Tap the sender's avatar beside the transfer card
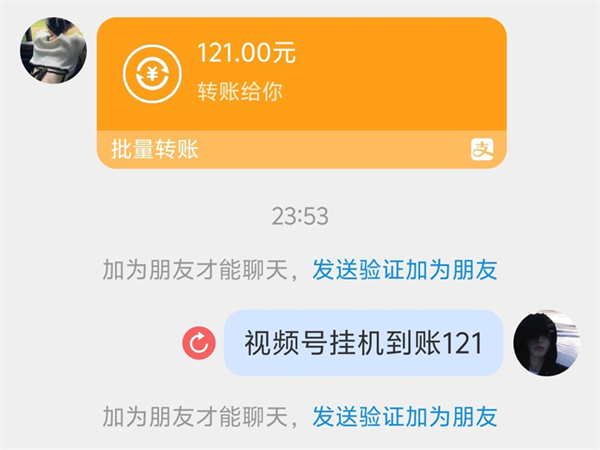Screen dimensions: 600x450 tap(53, 50)
